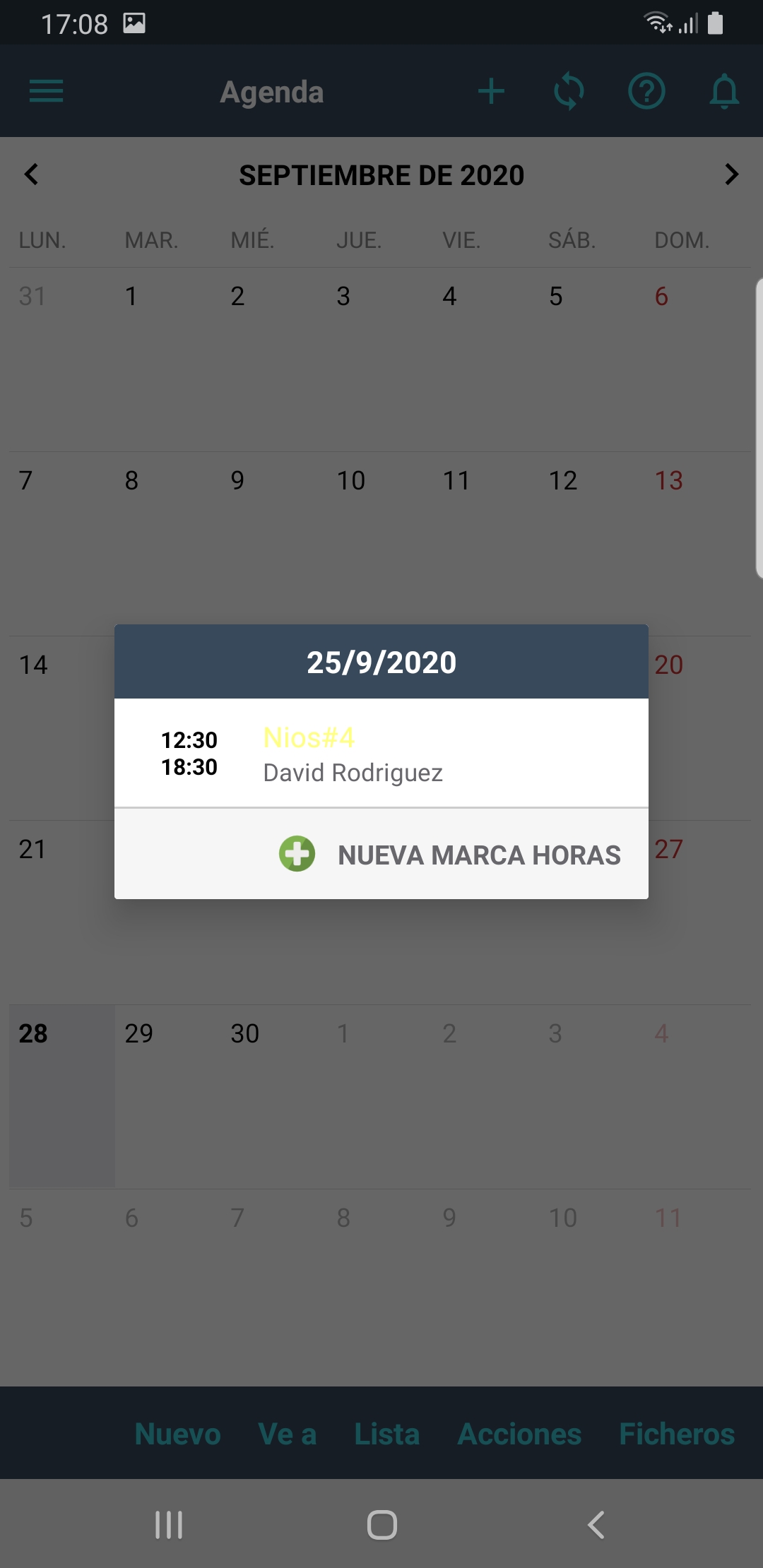Viewport: 763px width, 1568px height.
Task: Open the notifications bell
Action: (x=724, y=91)
